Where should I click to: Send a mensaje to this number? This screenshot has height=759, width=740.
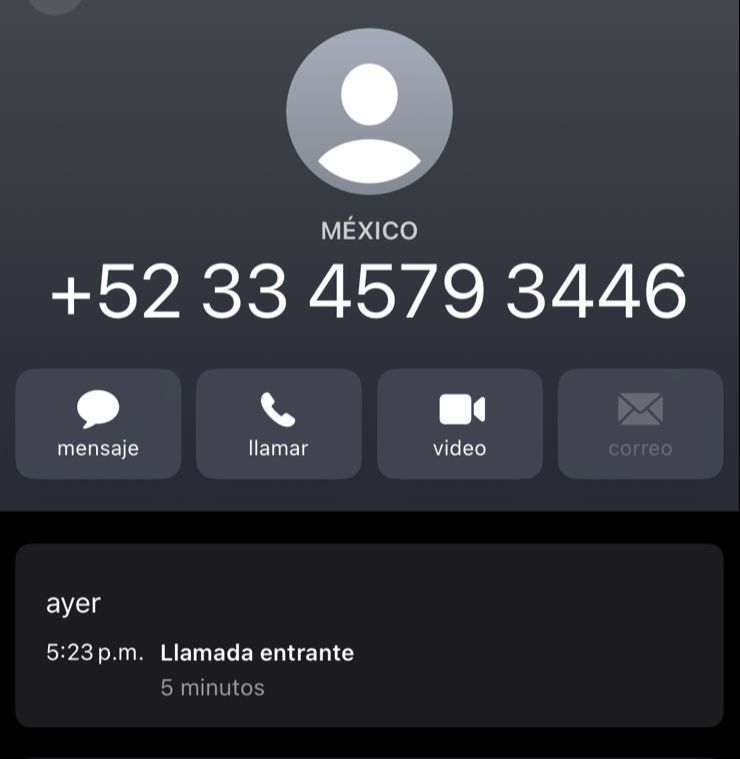tap(98, 424)
